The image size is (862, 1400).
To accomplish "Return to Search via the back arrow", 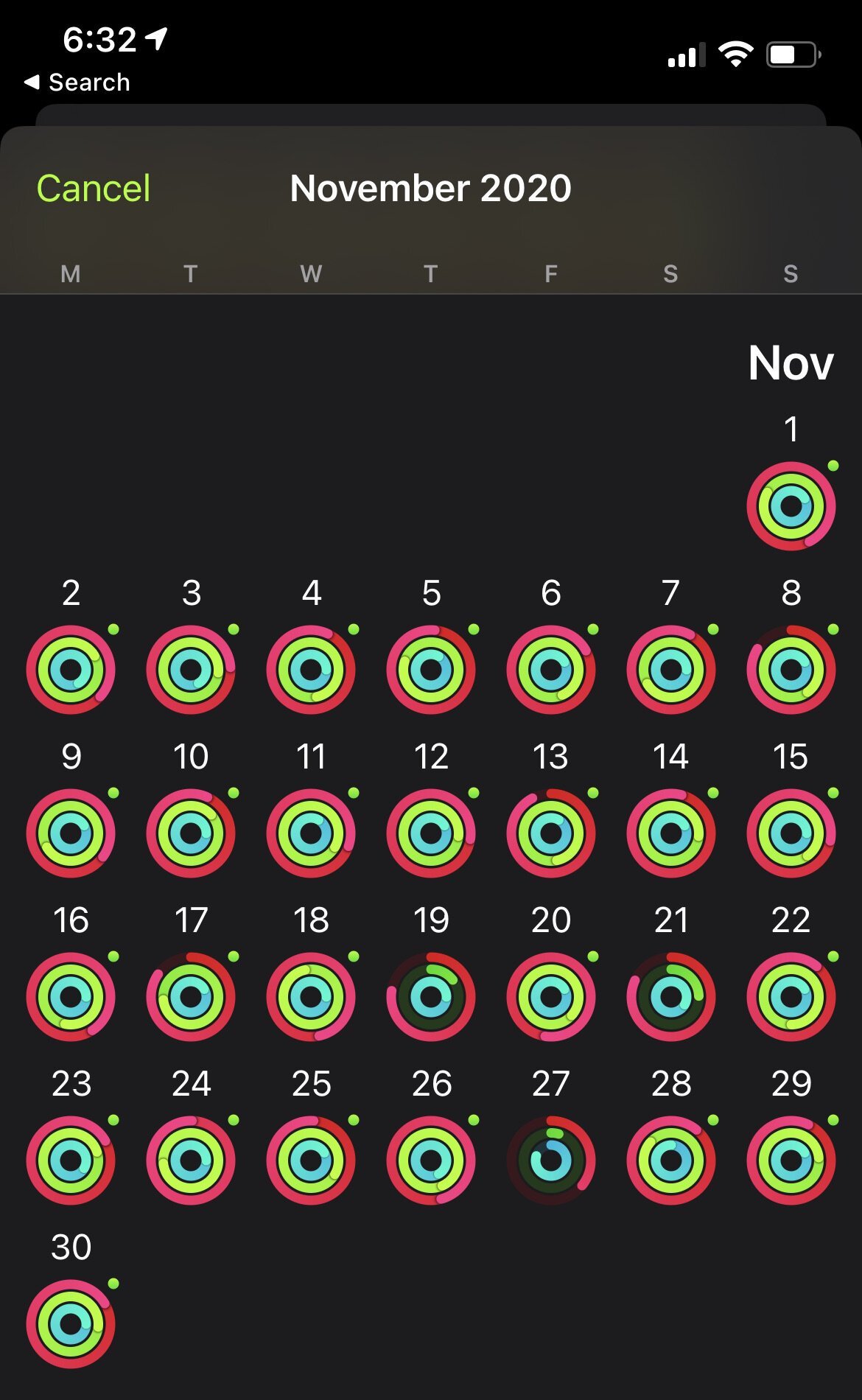I will click(77, 82).
